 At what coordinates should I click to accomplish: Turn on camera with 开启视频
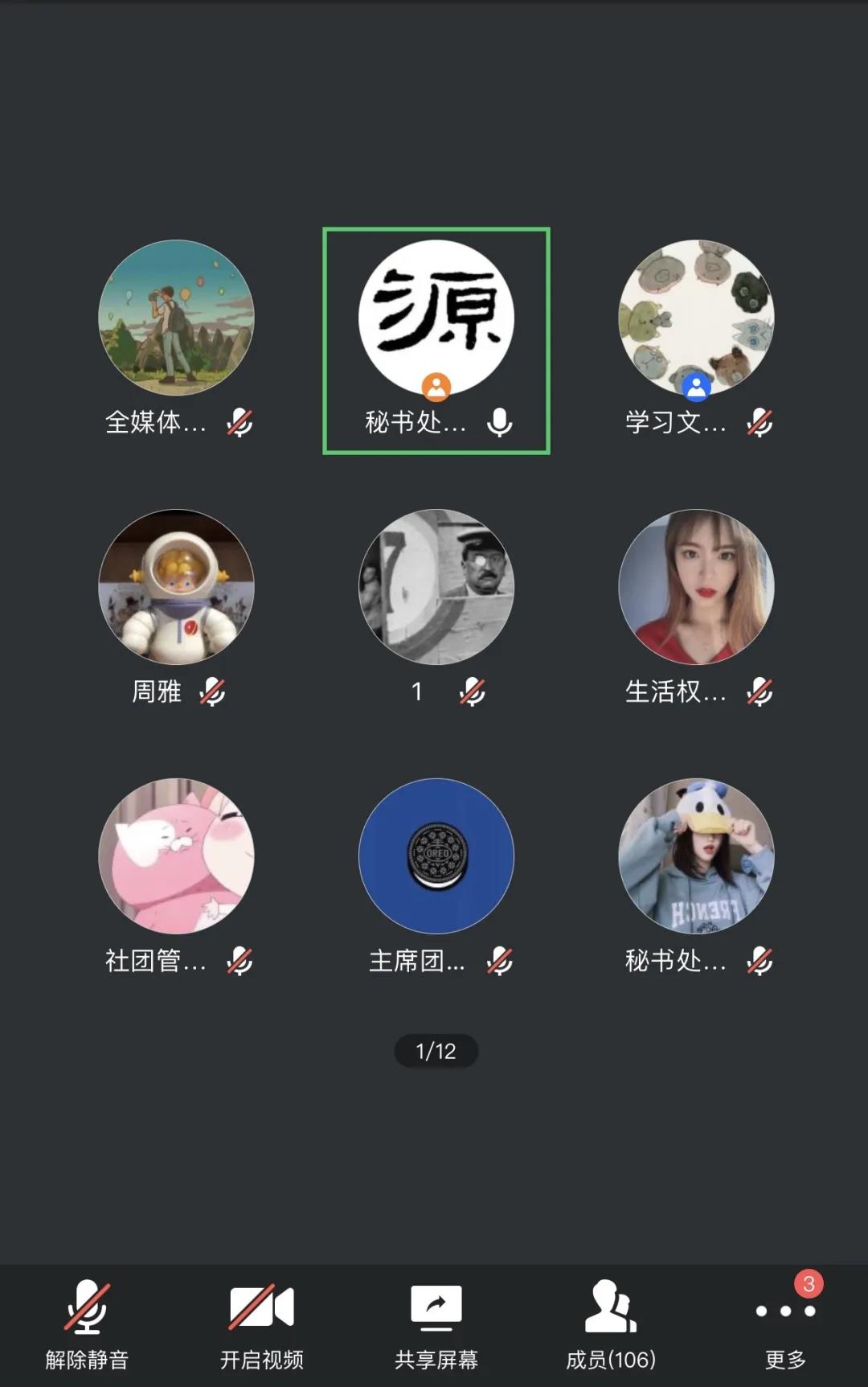pos(261,1323)
